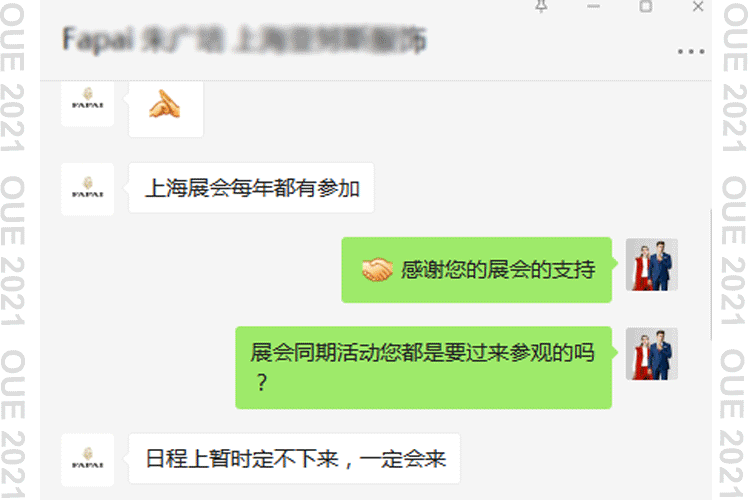Open FAPAI avatar beside 日程上暂时定不下来
Screen dimensions: 750x500
click(87, 459)
